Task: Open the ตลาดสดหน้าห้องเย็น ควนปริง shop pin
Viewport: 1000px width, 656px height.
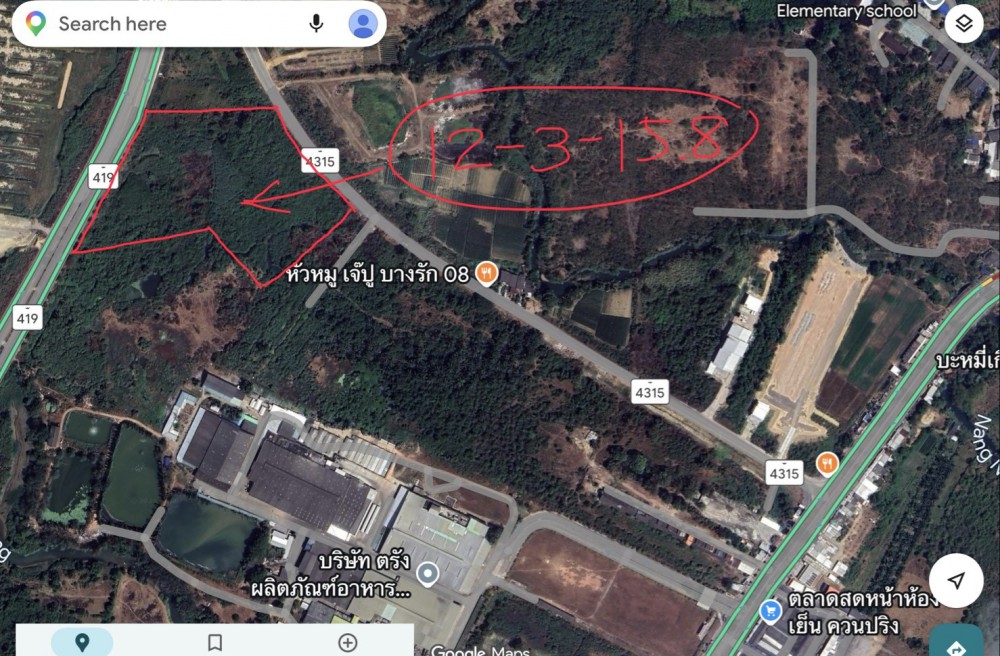Action: coord(770,609)
